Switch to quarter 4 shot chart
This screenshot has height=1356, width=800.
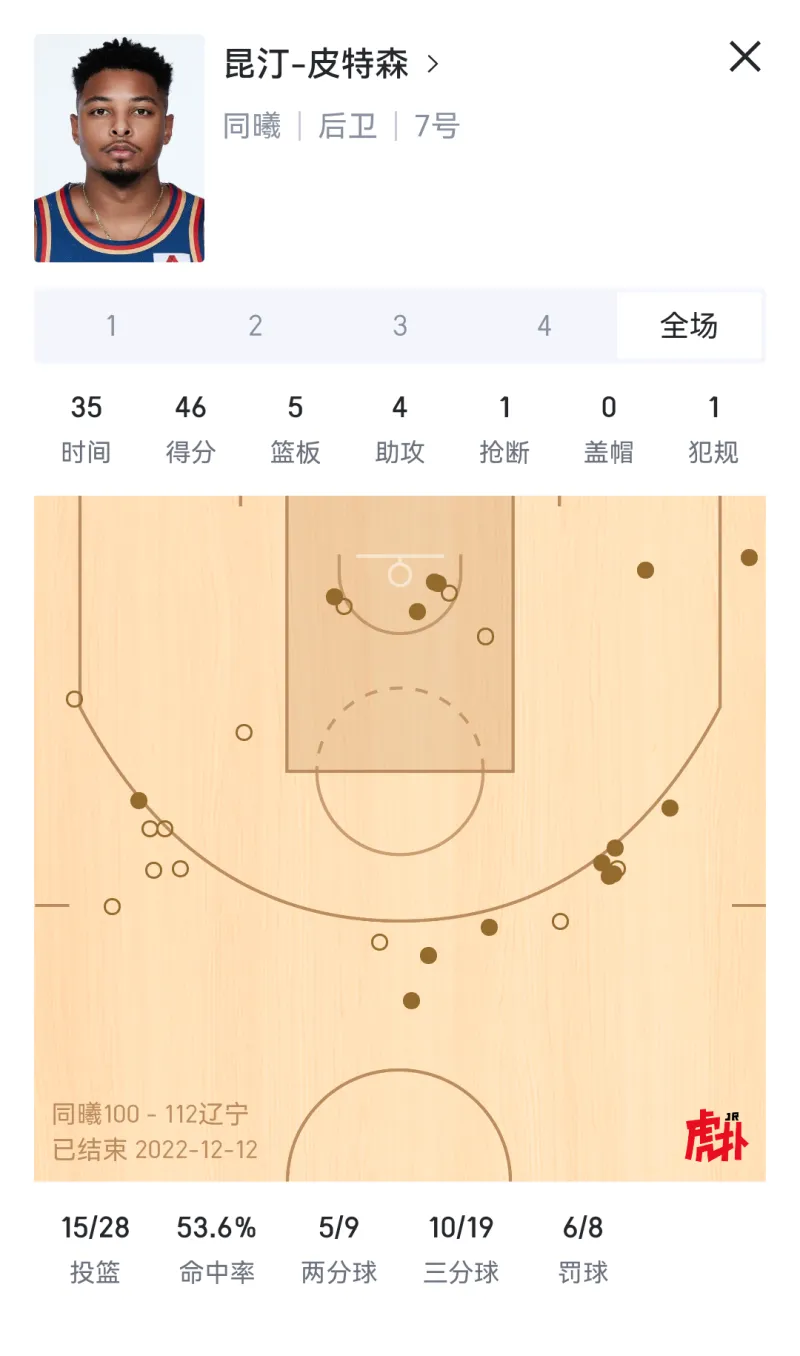[x=544, y=326]
